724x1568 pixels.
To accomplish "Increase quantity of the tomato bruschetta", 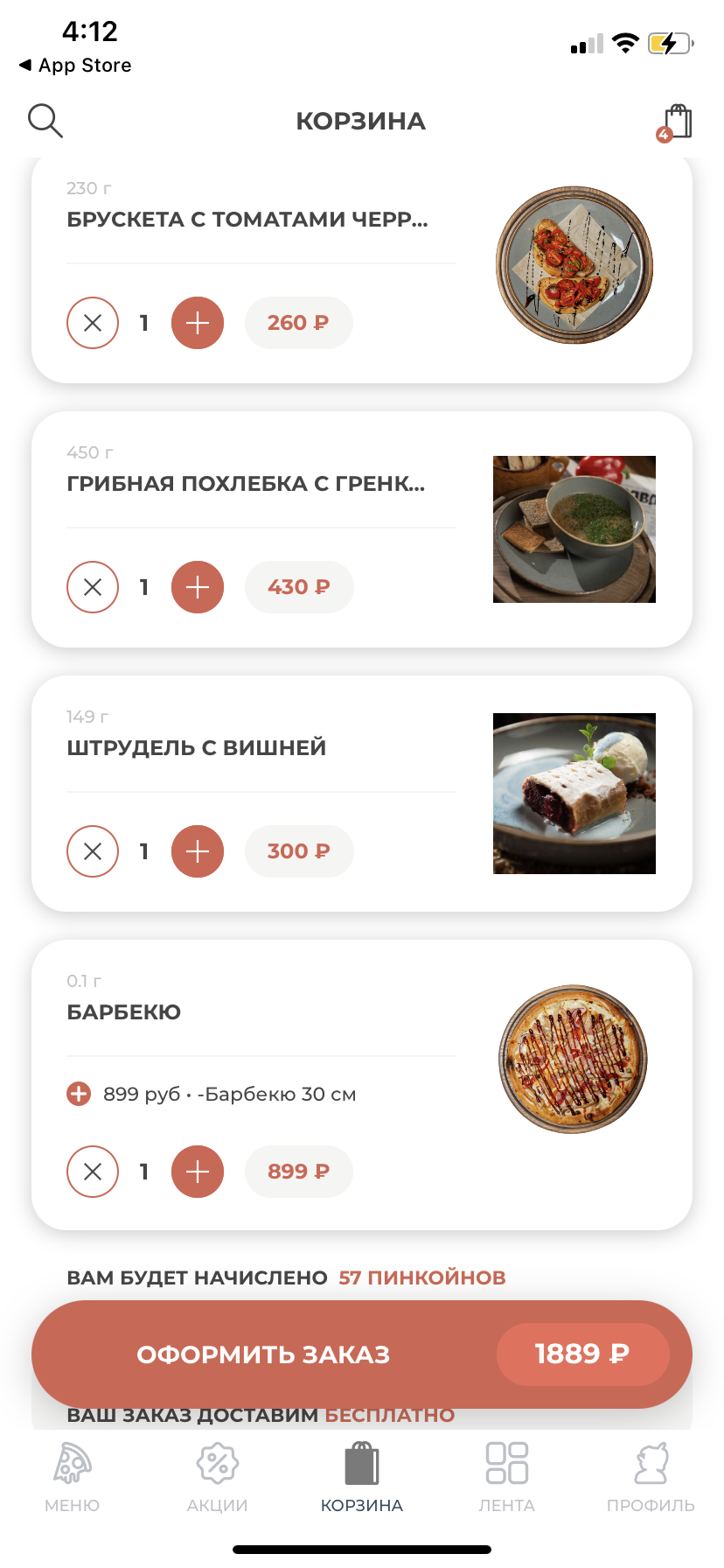I will click(x=198, y=323).
